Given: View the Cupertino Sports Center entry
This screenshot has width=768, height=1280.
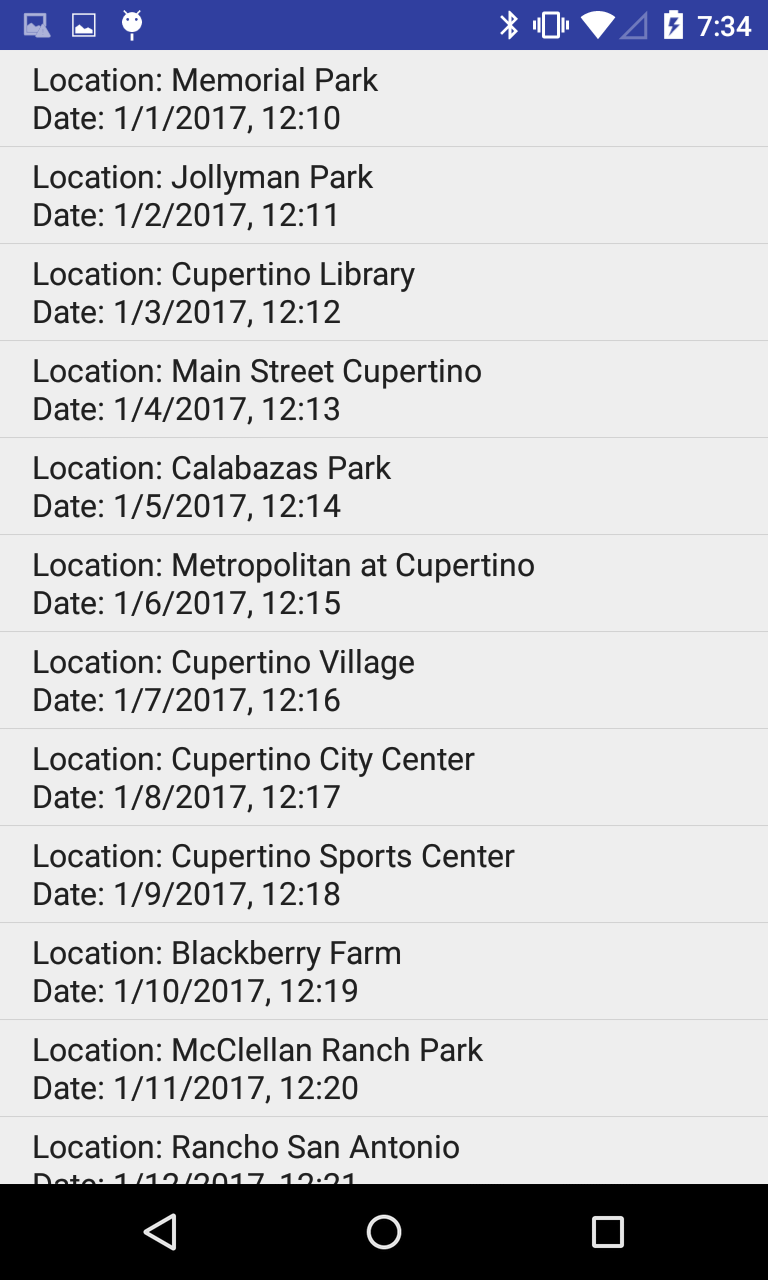Looking at the screenshot, I should 384,875.
